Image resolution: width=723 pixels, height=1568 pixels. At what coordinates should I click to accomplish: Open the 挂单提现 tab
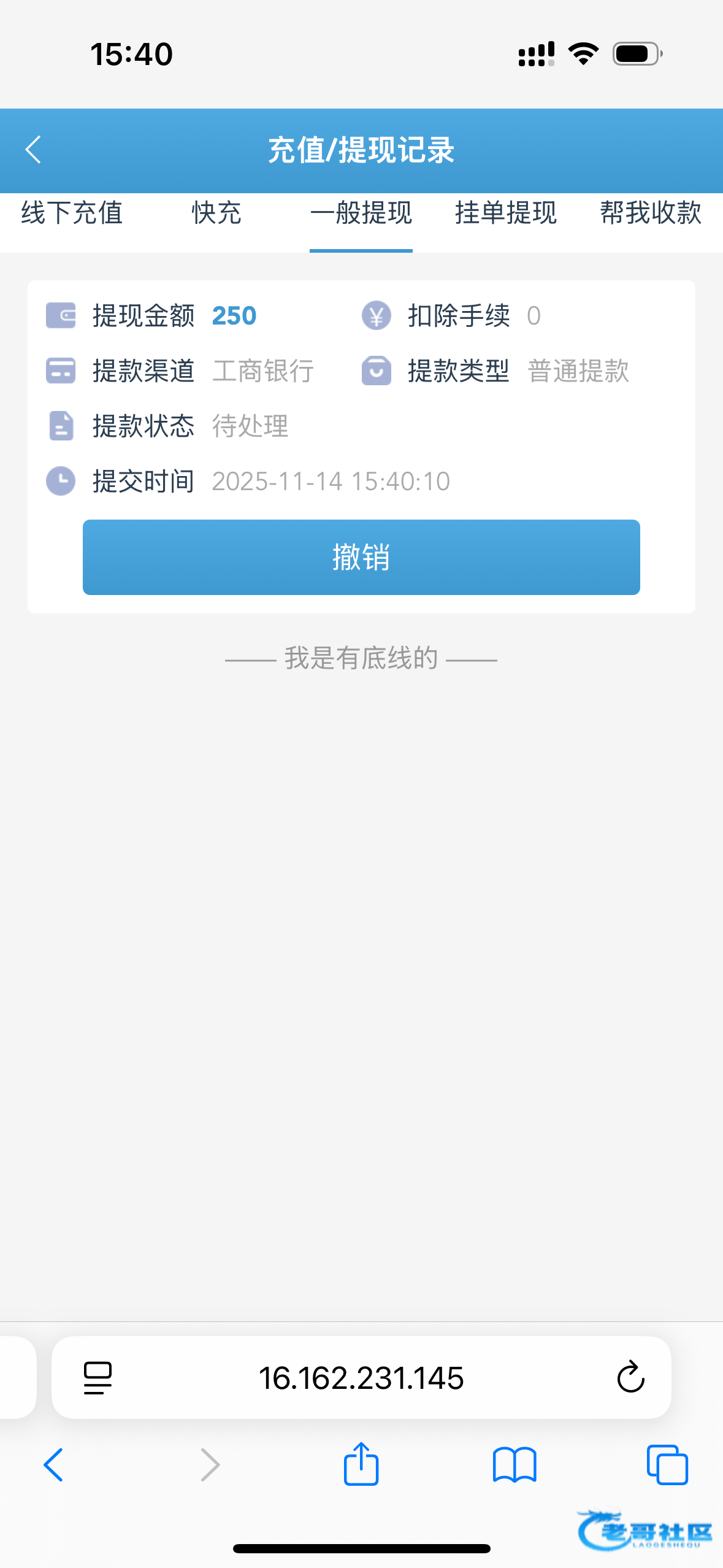pos(506,213)
